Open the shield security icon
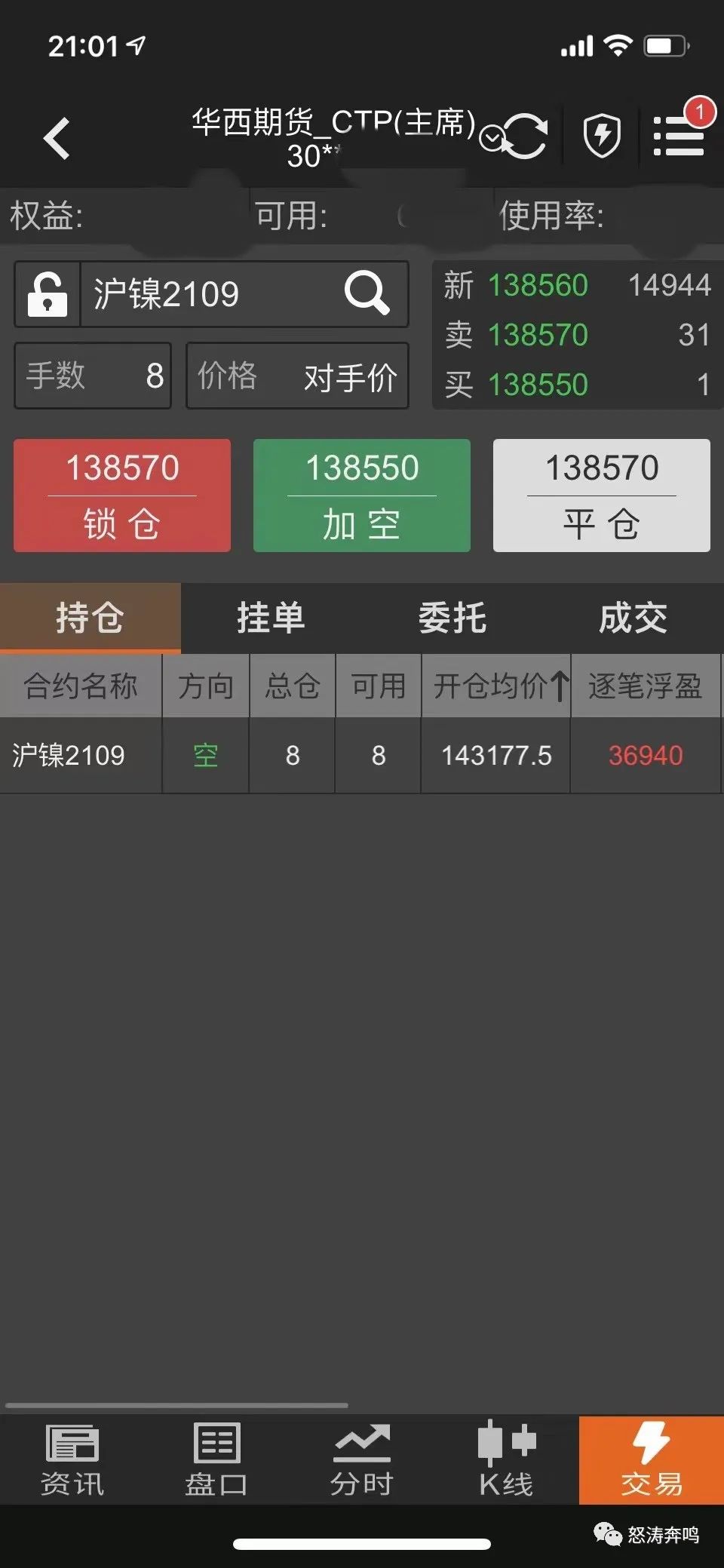Image resolution: width=724 pixels, height=1568 pixels. (601, 134)
